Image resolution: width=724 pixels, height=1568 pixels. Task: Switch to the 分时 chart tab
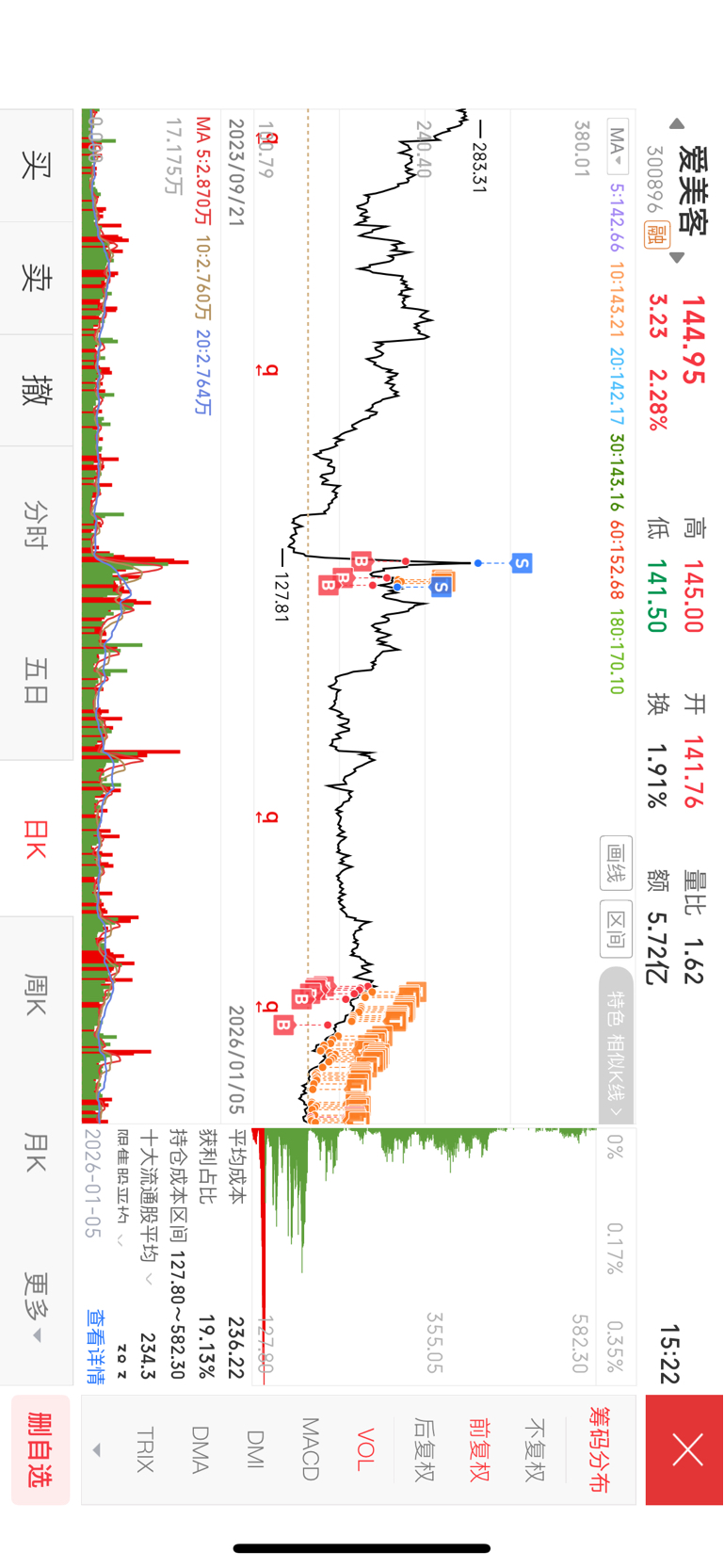[x=36, y=525]
